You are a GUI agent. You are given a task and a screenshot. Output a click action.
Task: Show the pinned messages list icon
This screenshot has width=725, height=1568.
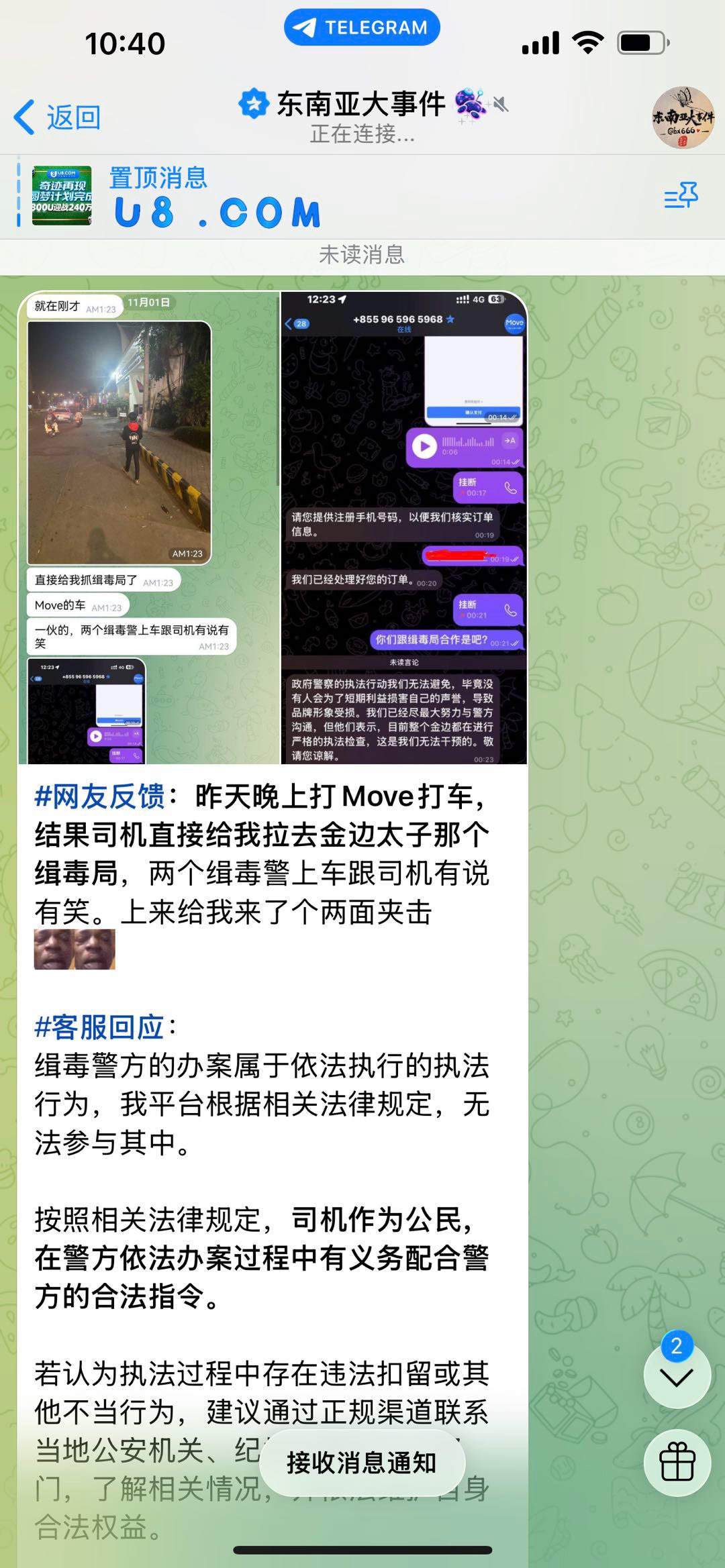click(681, 196)
